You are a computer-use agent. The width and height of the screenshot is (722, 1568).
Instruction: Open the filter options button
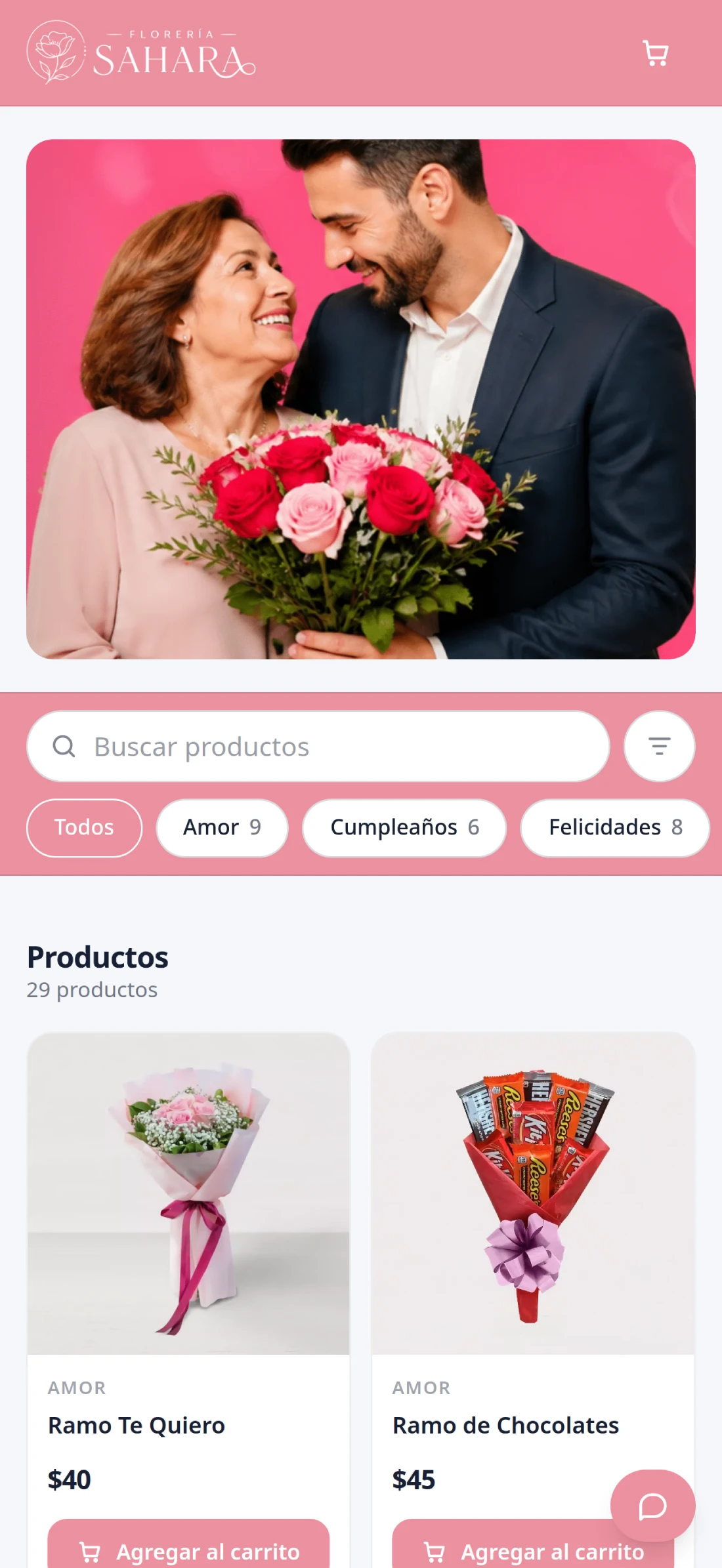(659, 746)
